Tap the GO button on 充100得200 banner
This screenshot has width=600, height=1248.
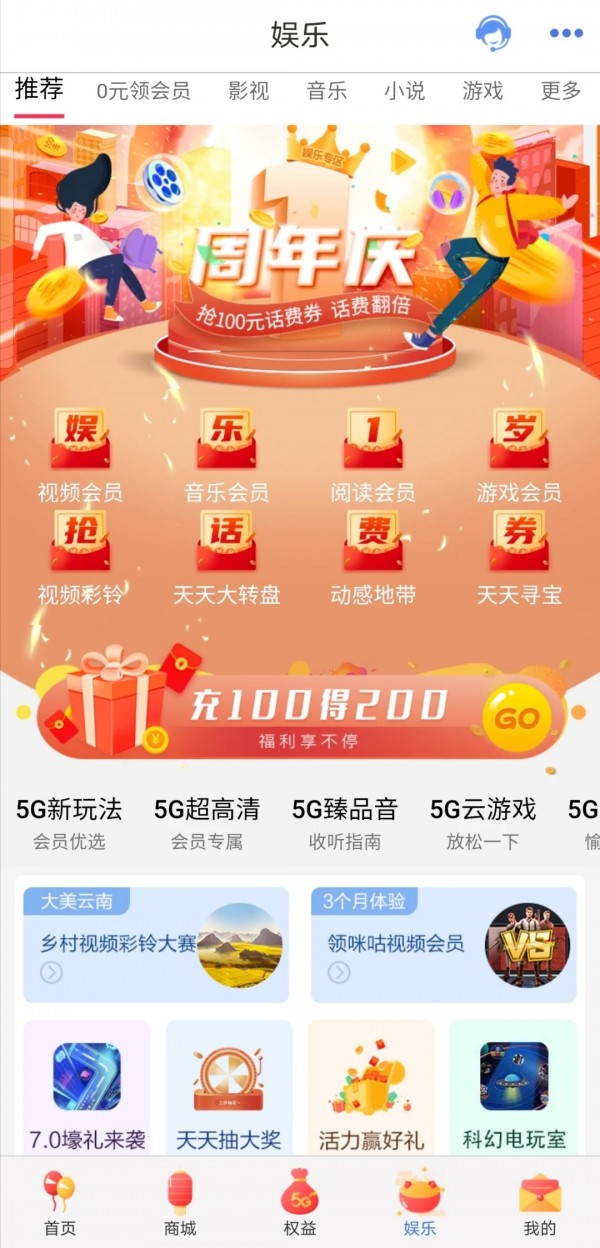pyautogui.click(x=516, y=718)
